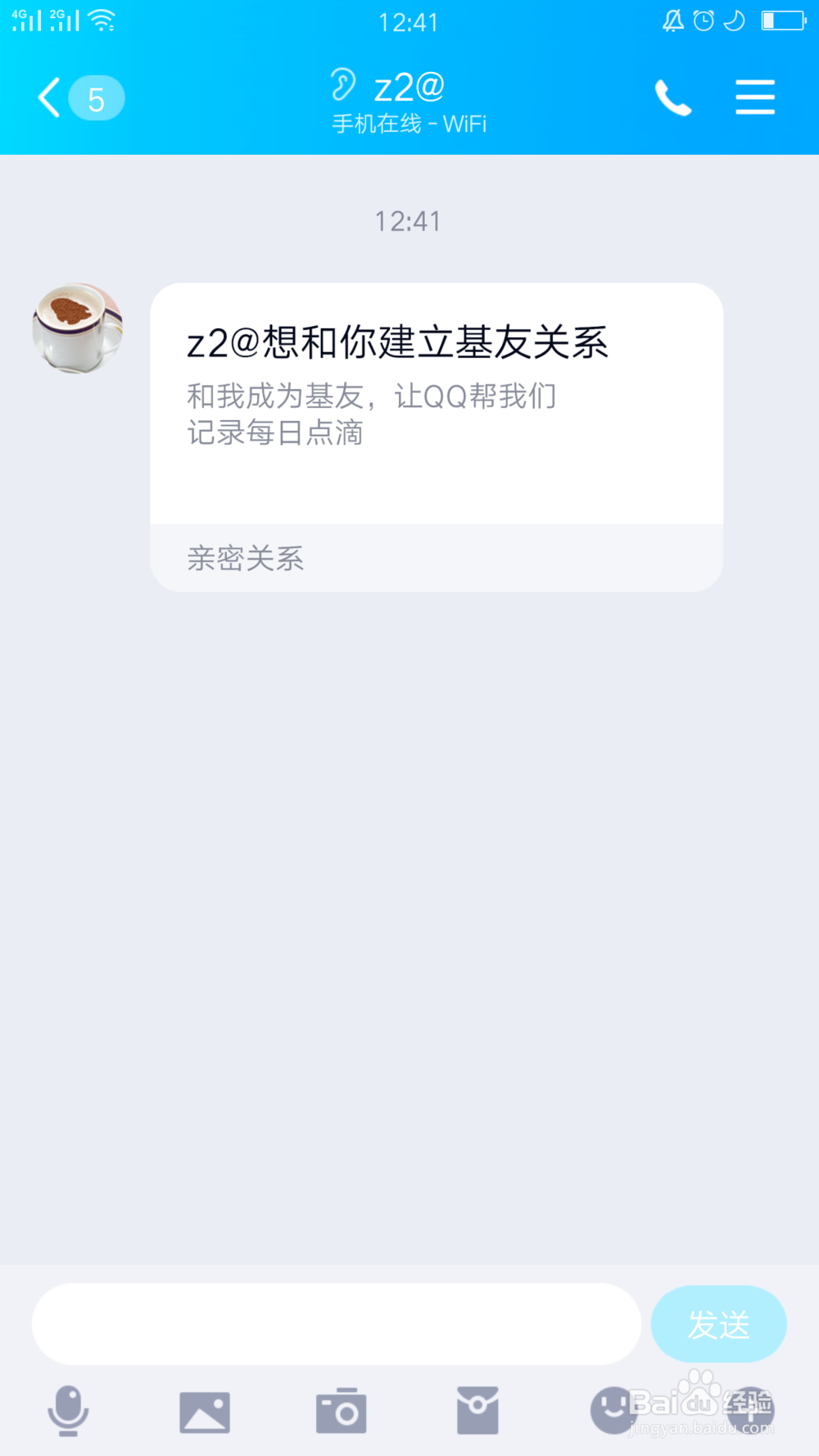819x1456 pixels.
Task: Tap the back arrow to exit chat
Action: click(47, 97)
